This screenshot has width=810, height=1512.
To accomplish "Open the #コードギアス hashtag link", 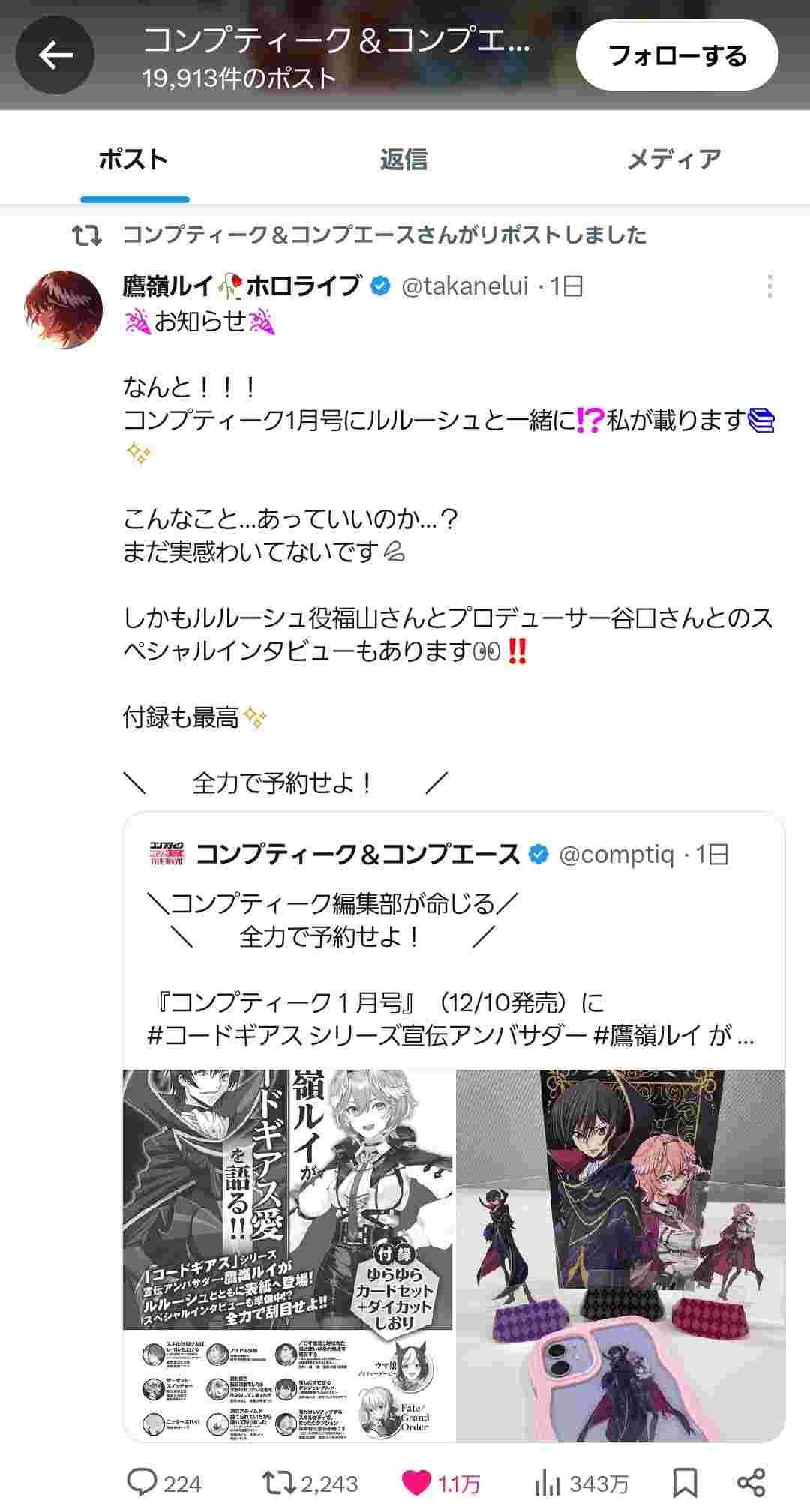I will pos(225,1037).
